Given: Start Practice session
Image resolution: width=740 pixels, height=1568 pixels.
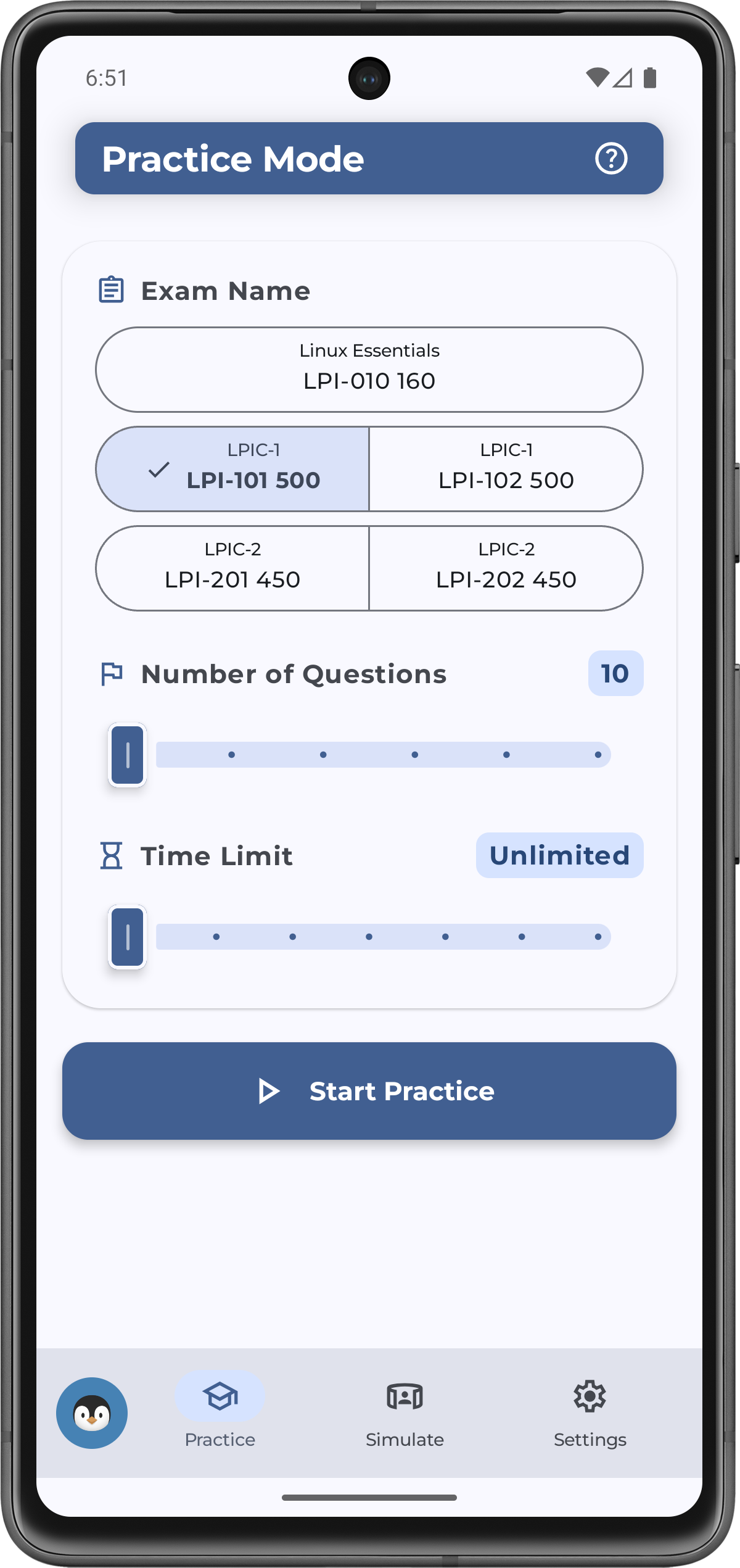Looking at the screenshot, I should pyautogui.click(x=369, y=1091).
